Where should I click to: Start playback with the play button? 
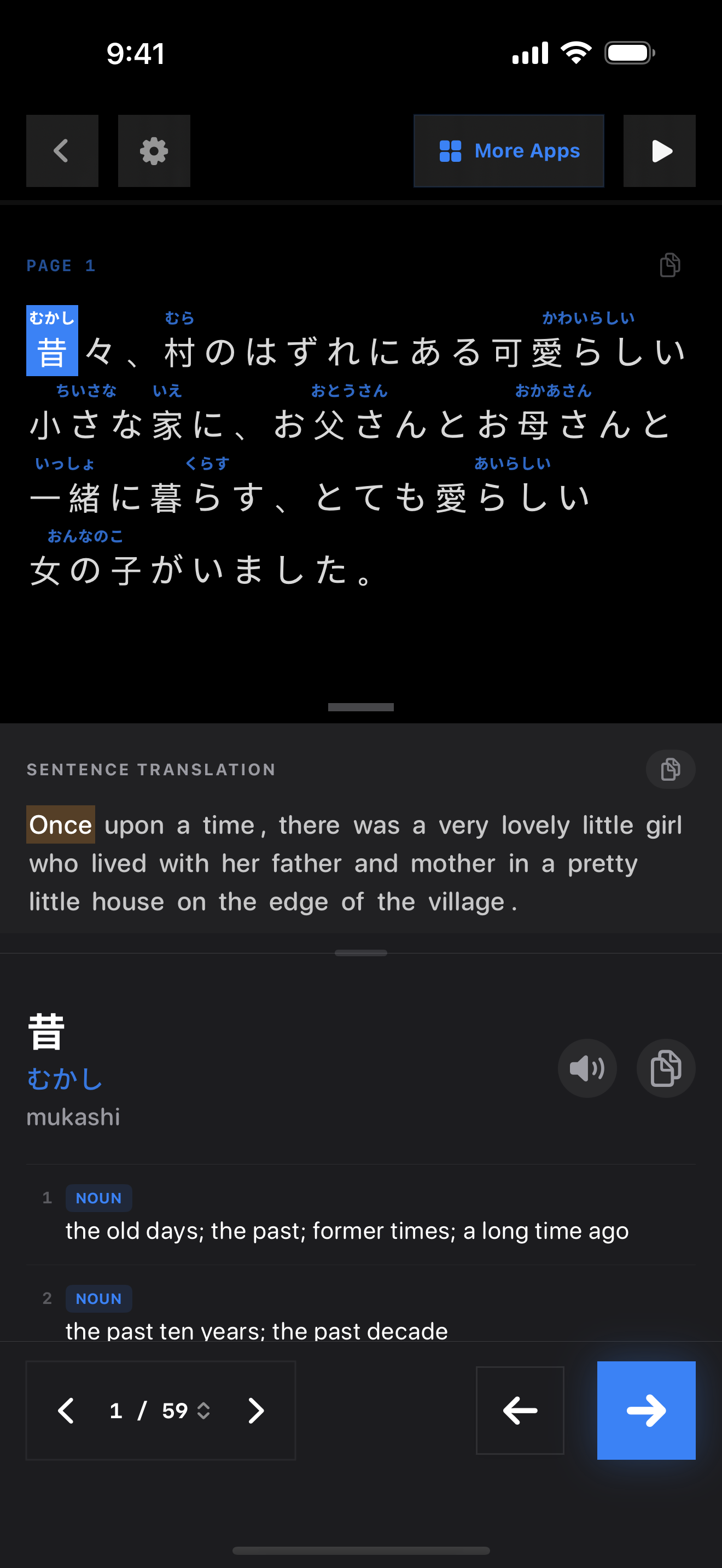tap(659, 151)
